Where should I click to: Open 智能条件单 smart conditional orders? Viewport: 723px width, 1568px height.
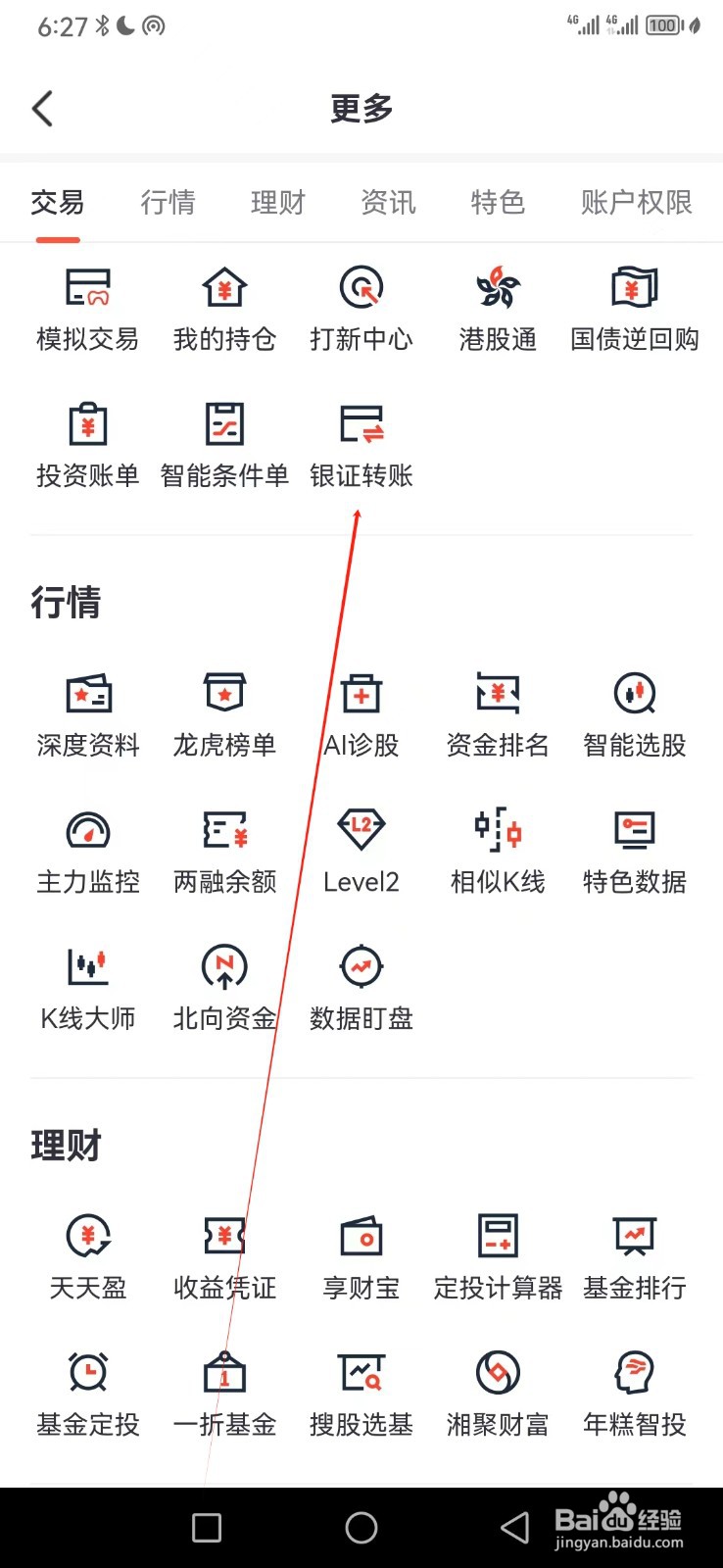(224, 444)
